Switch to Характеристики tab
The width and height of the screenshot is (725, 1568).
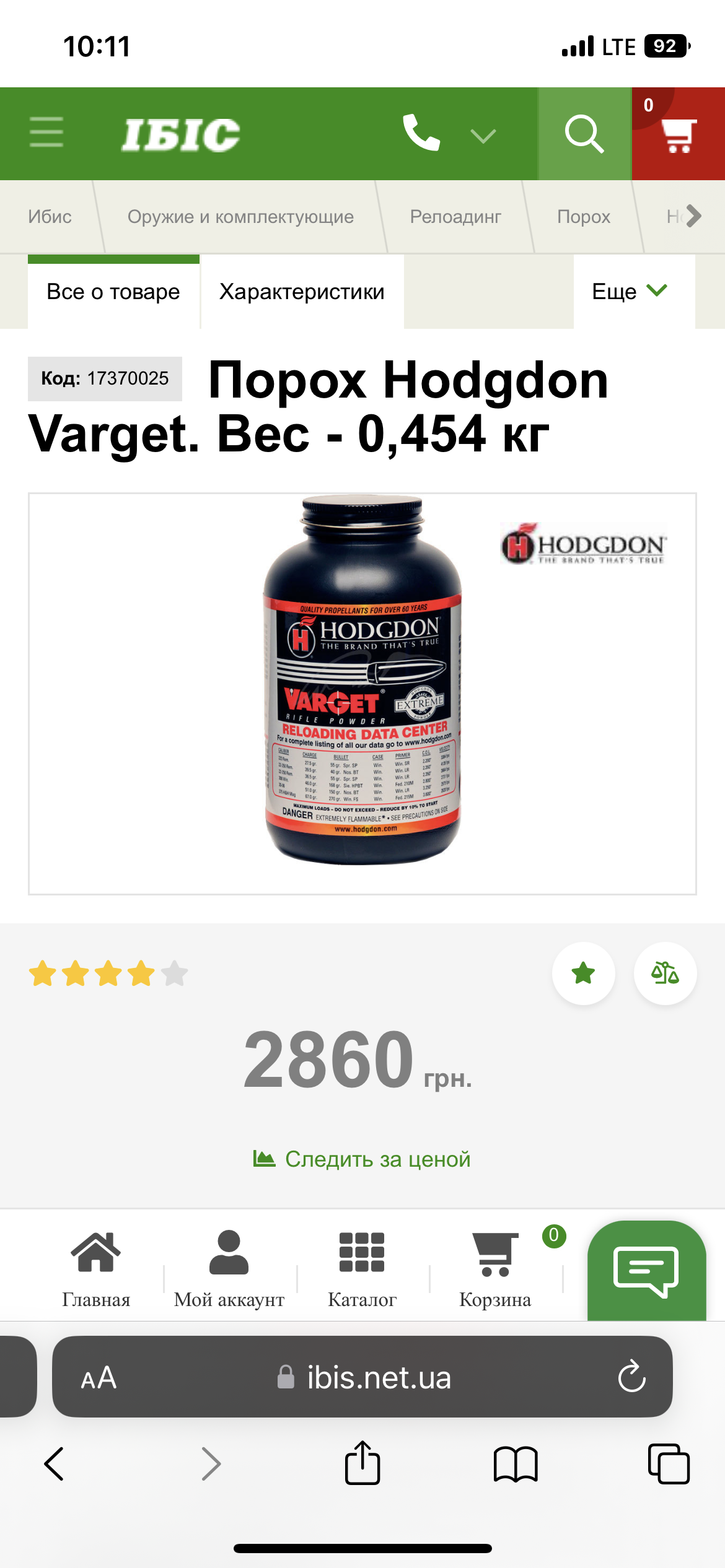pyautogui.click(x=302, y=292)
